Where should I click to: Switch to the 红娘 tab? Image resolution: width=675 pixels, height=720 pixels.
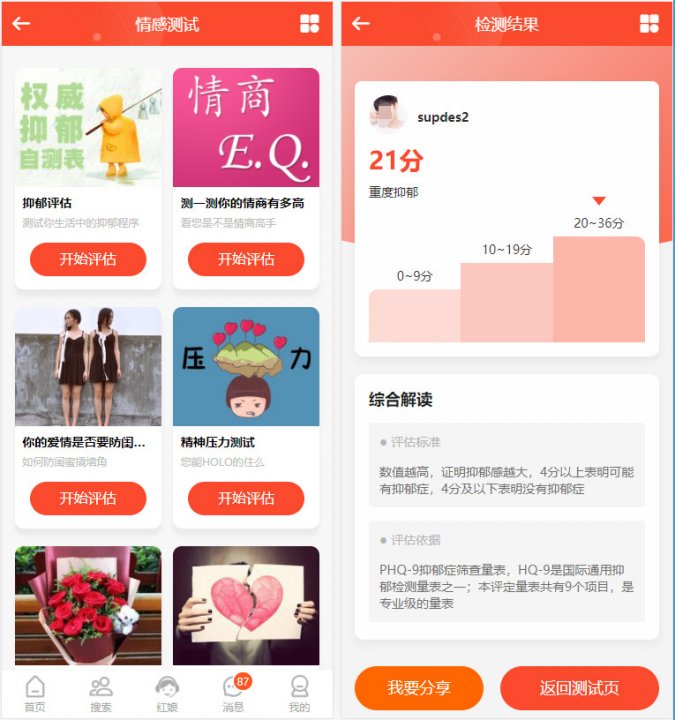pyautogui.click(x=167, y=692)
